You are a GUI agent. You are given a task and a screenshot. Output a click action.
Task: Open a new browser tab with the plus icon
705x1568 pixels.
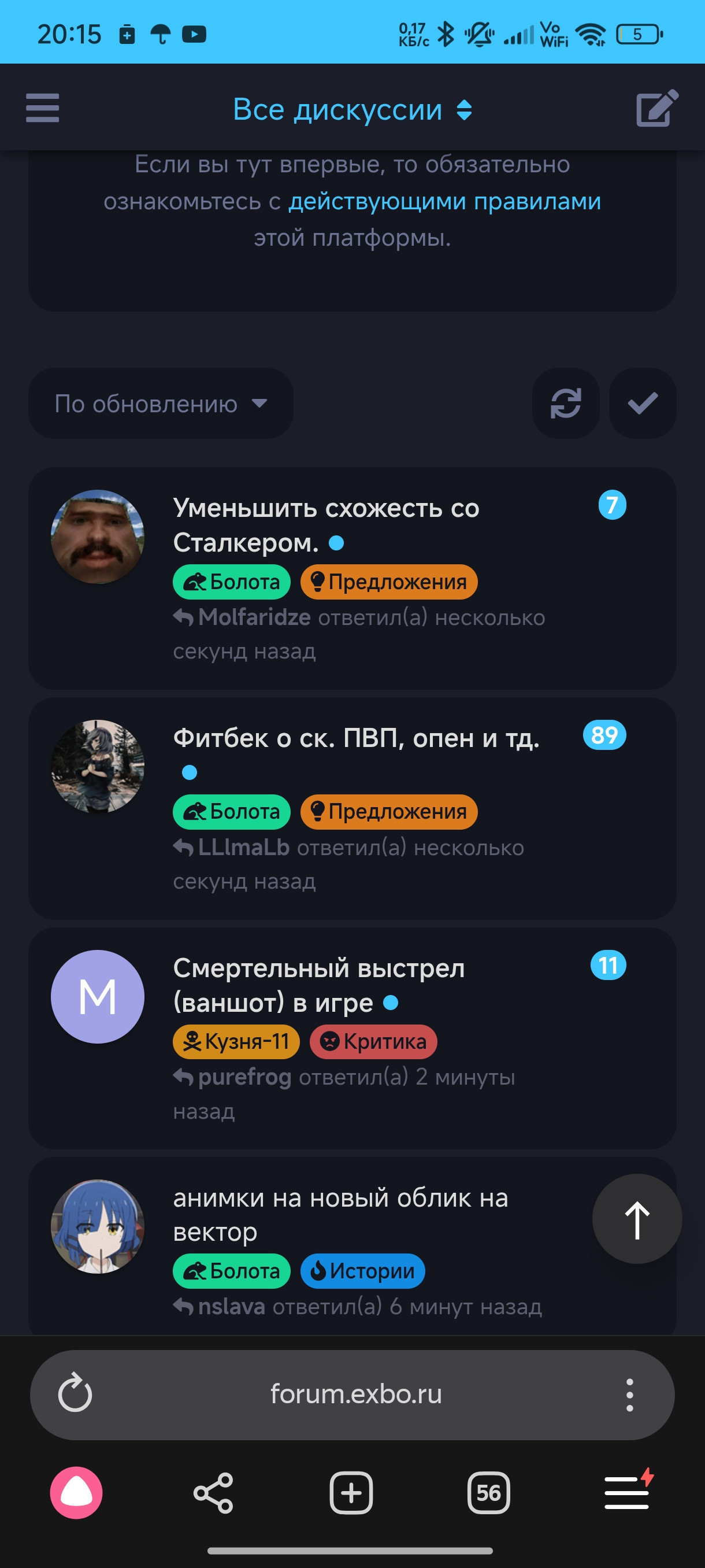pyautogui.click(x=350, y=1491)
